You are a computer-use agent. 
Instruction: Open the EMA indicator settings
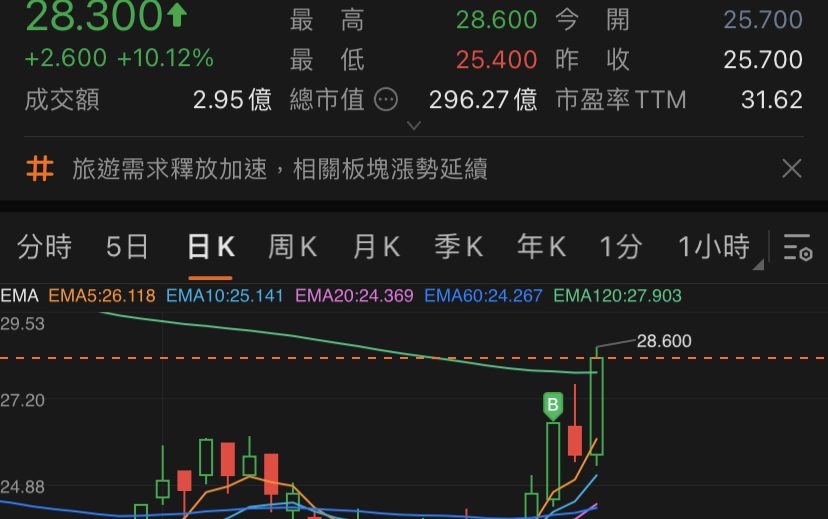(x=19, y=296)
